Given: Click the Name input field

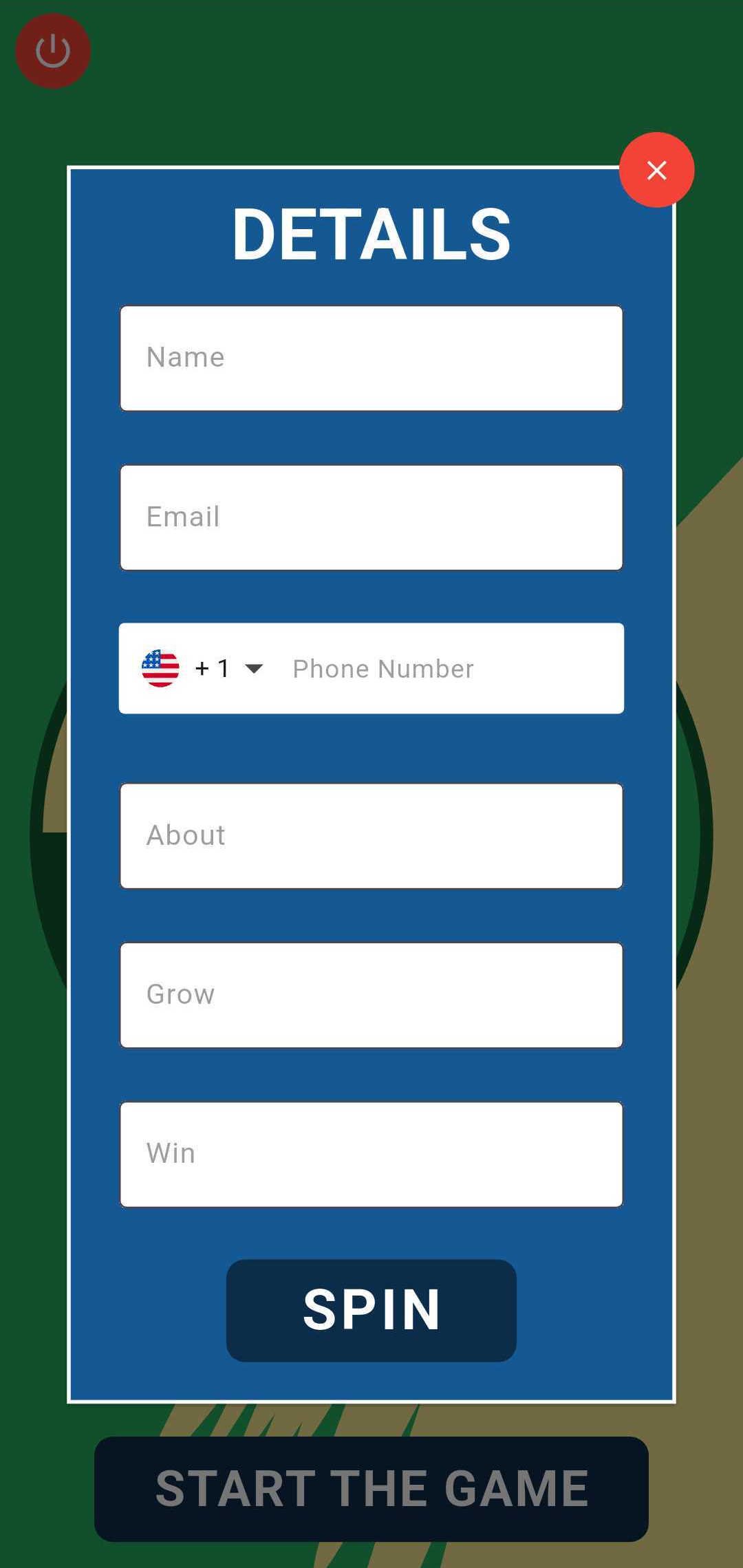Looking at the screenshot, I should 371,358.
